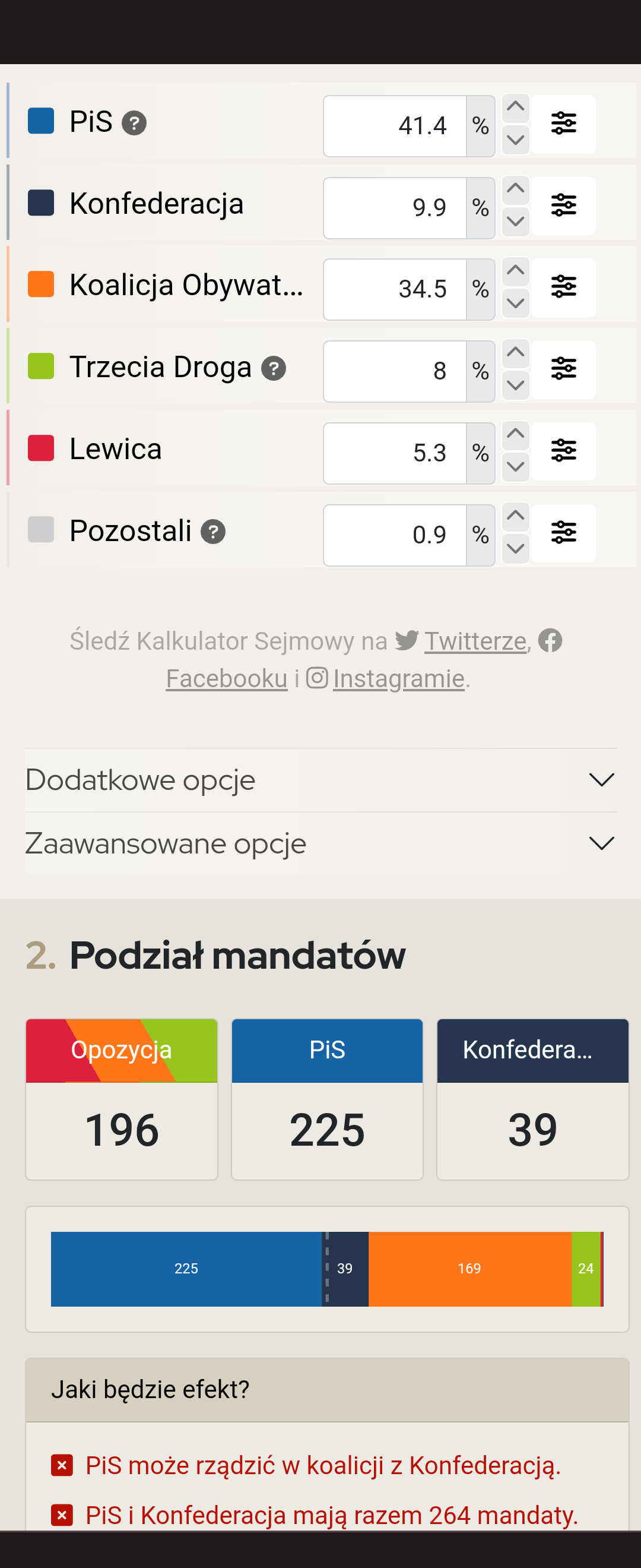
Task: Open the Instagramie link
Action: tap(398, 679)
